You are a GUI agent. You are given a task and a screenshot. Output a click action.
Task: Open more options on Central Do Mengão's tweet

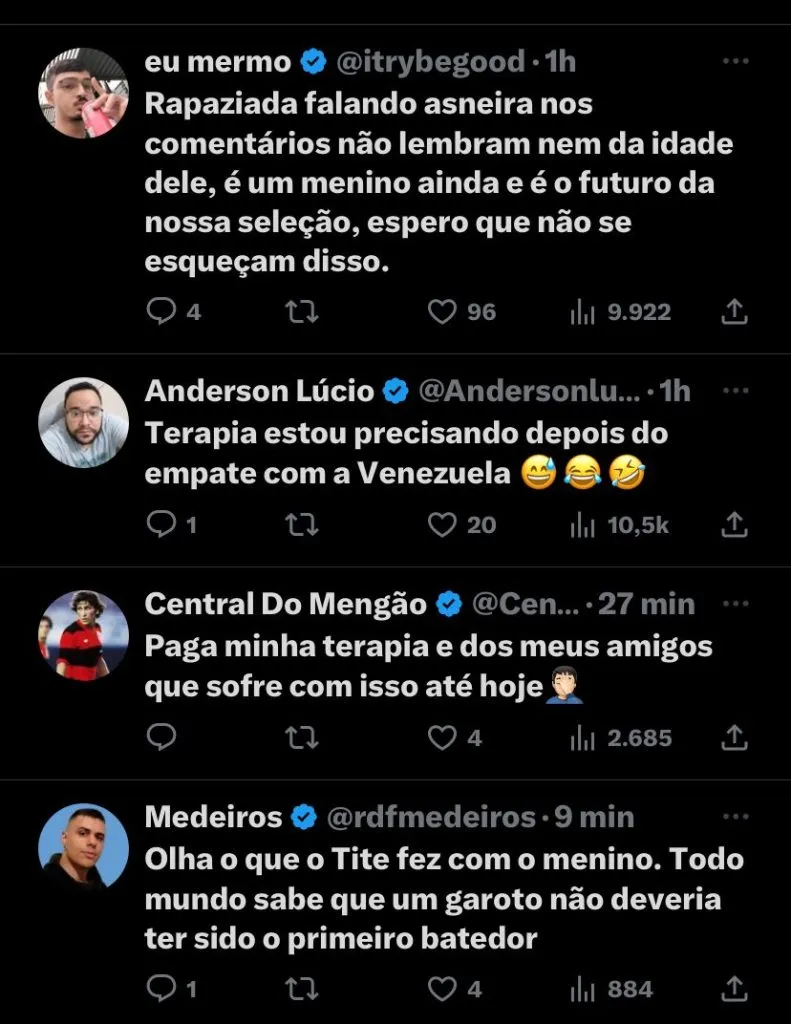[735, 604]
